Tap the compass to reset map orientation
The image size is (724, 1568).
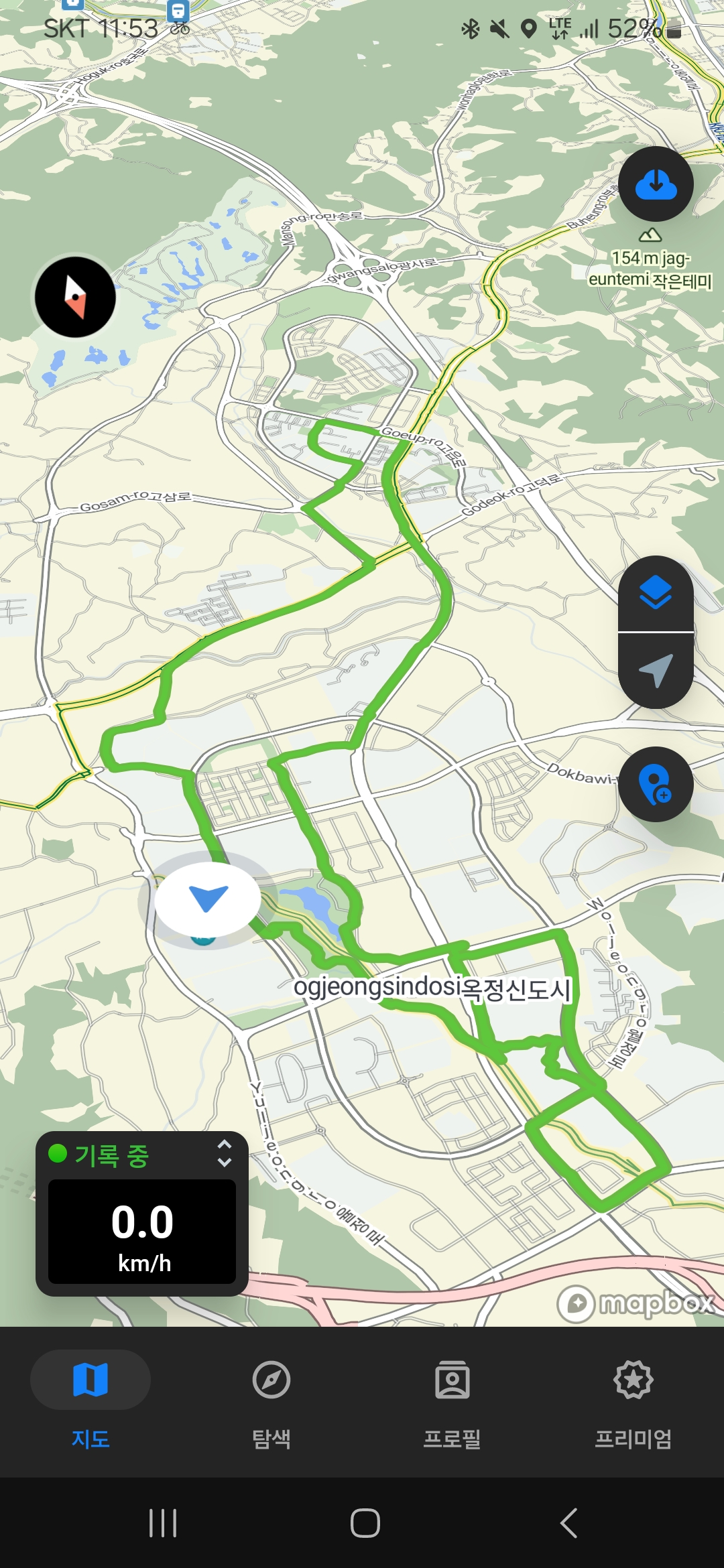pyautogui.click(x=75, y=297)
